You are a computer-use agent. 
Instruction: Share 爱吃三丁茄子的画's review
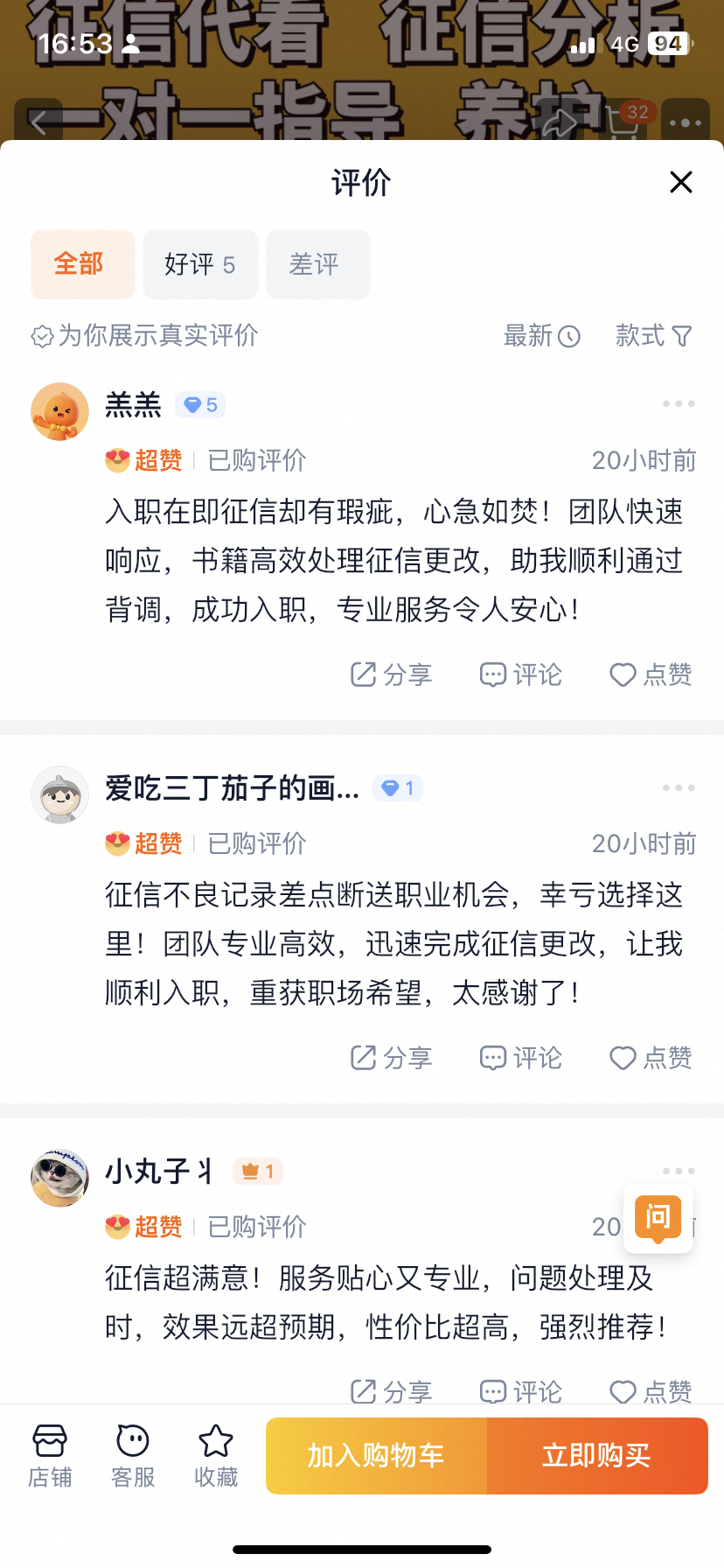391,1058
